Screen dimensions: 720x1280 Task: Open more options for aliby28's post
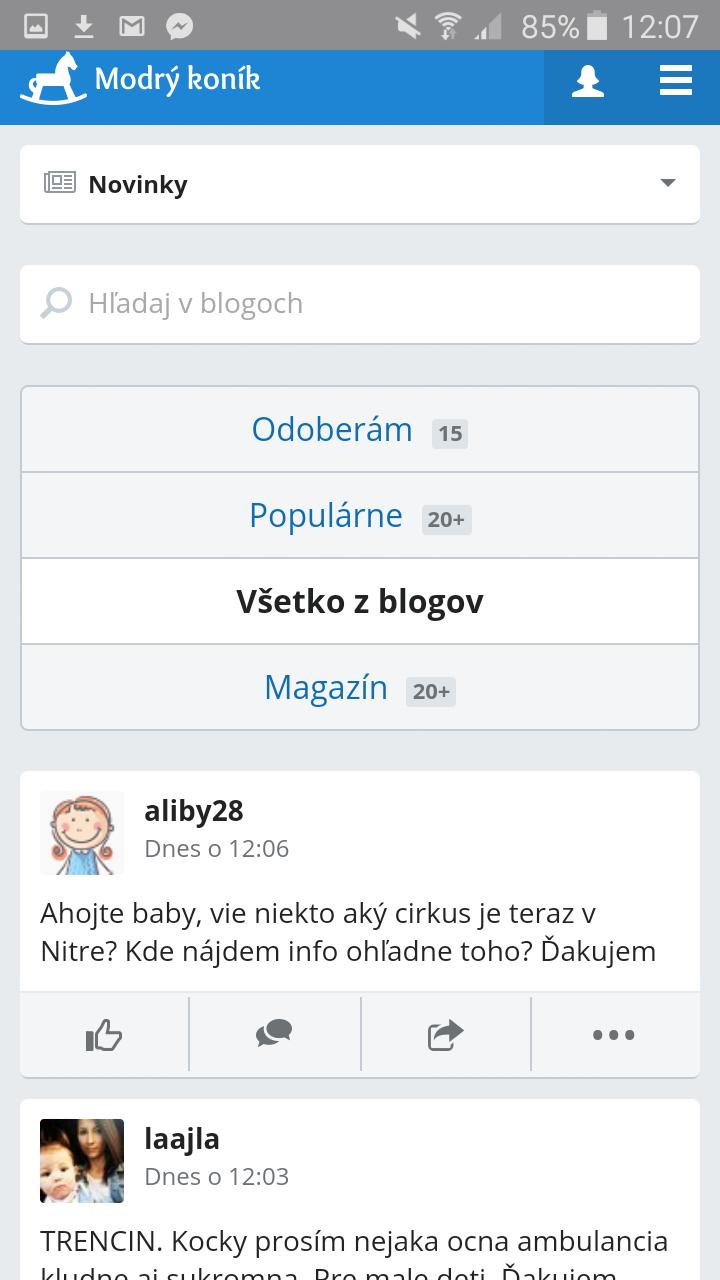[x=614, y=1035]
